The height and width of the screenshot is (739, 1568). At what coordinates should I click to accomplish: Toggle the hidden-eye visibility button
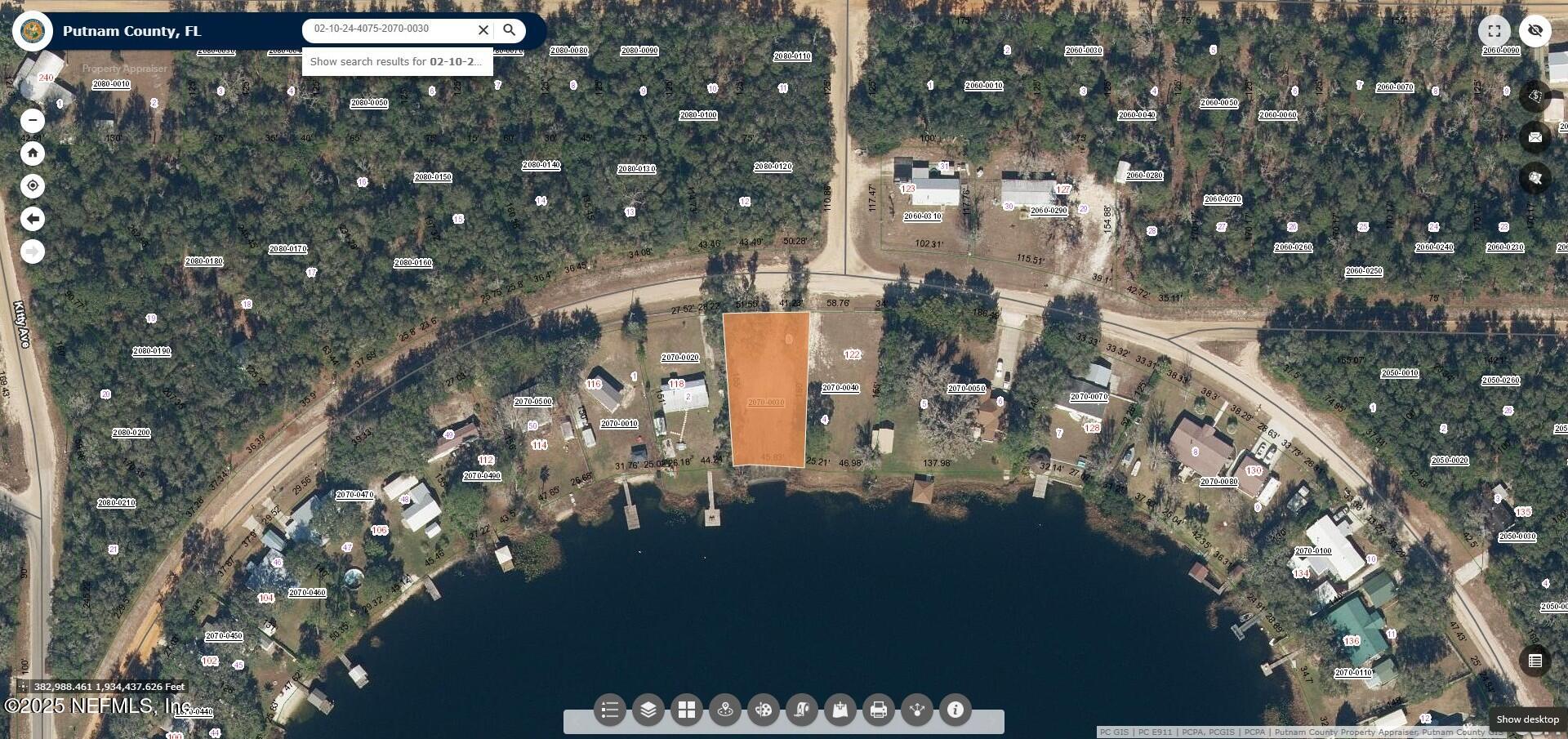pos(1535,31)
